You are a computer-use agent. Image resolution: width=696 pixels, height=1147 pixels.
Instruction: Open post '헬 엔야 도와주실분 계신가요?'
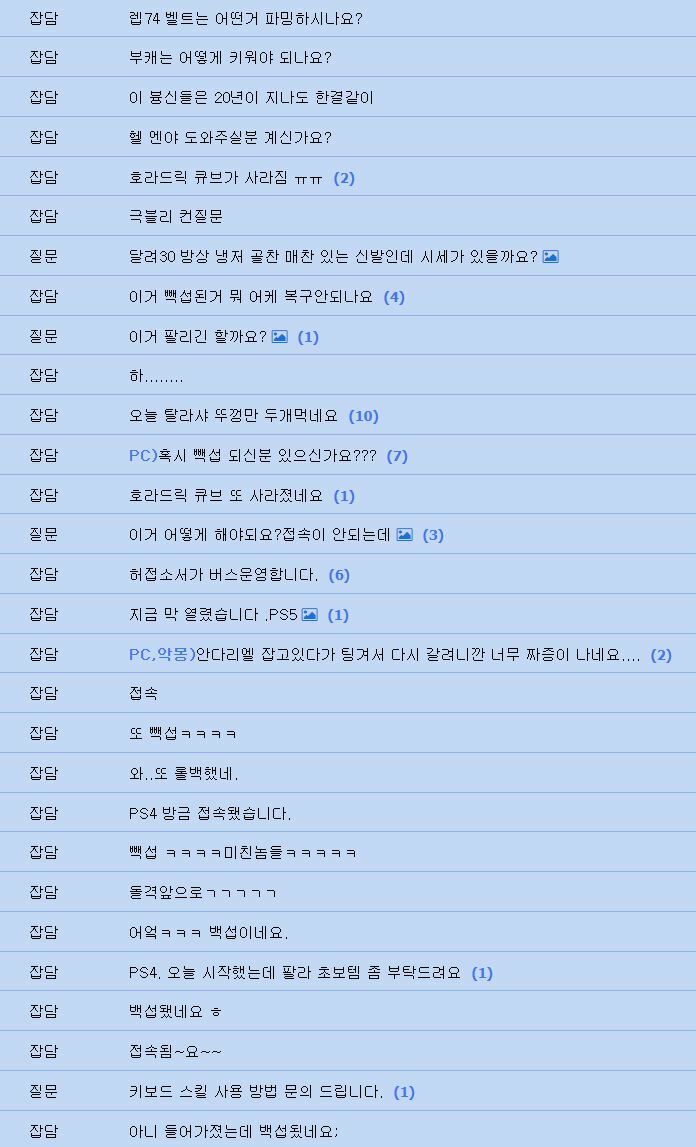(230, 138)
